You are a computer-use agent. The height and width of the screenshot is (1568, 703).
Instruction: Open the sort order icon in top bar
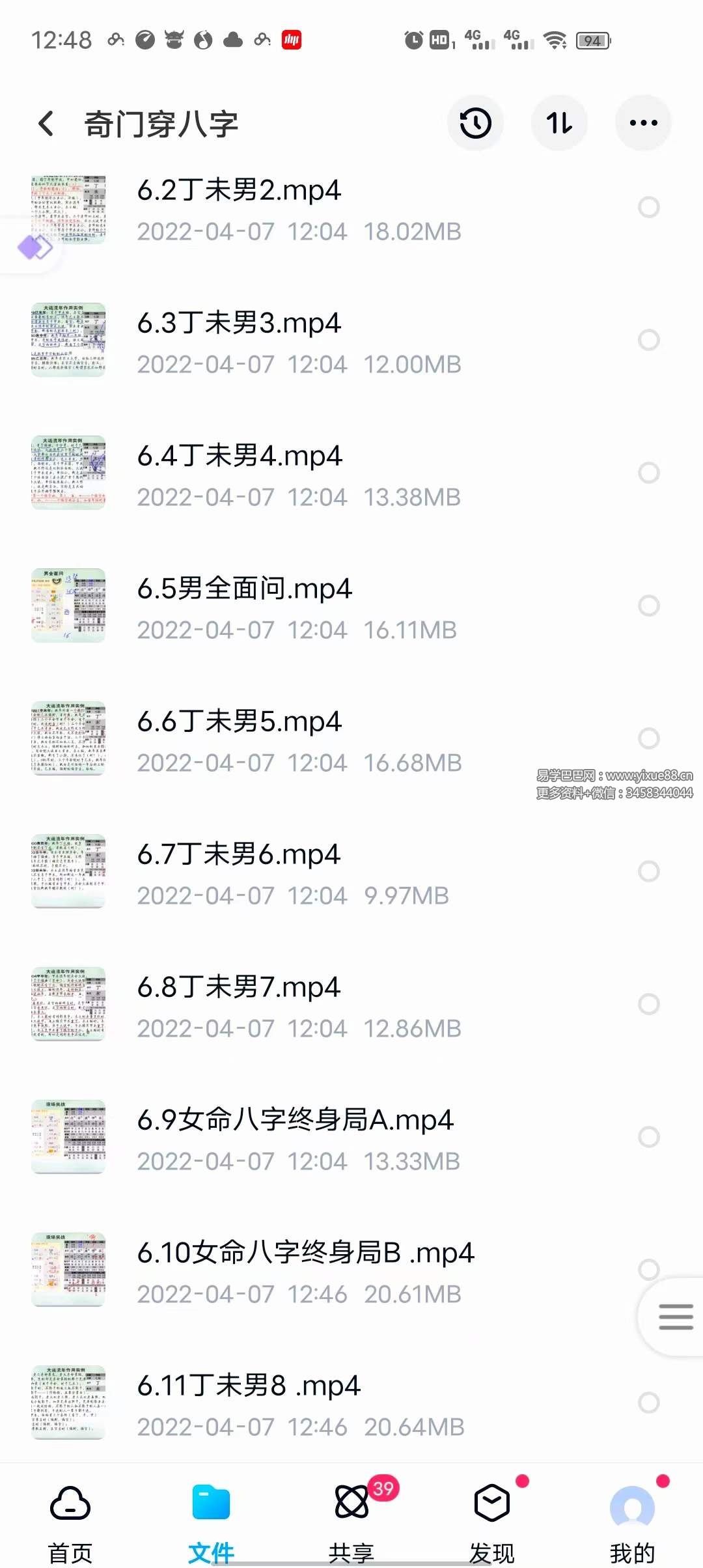[559, 122]
